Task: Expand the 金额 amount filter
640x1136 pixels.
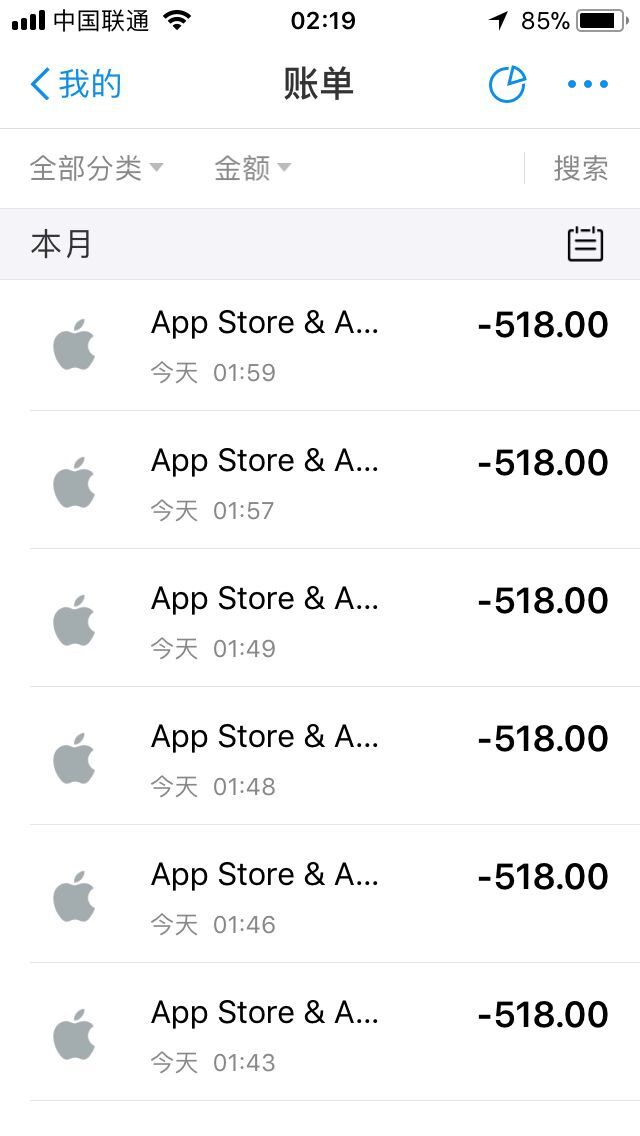Action: [252, 168]
